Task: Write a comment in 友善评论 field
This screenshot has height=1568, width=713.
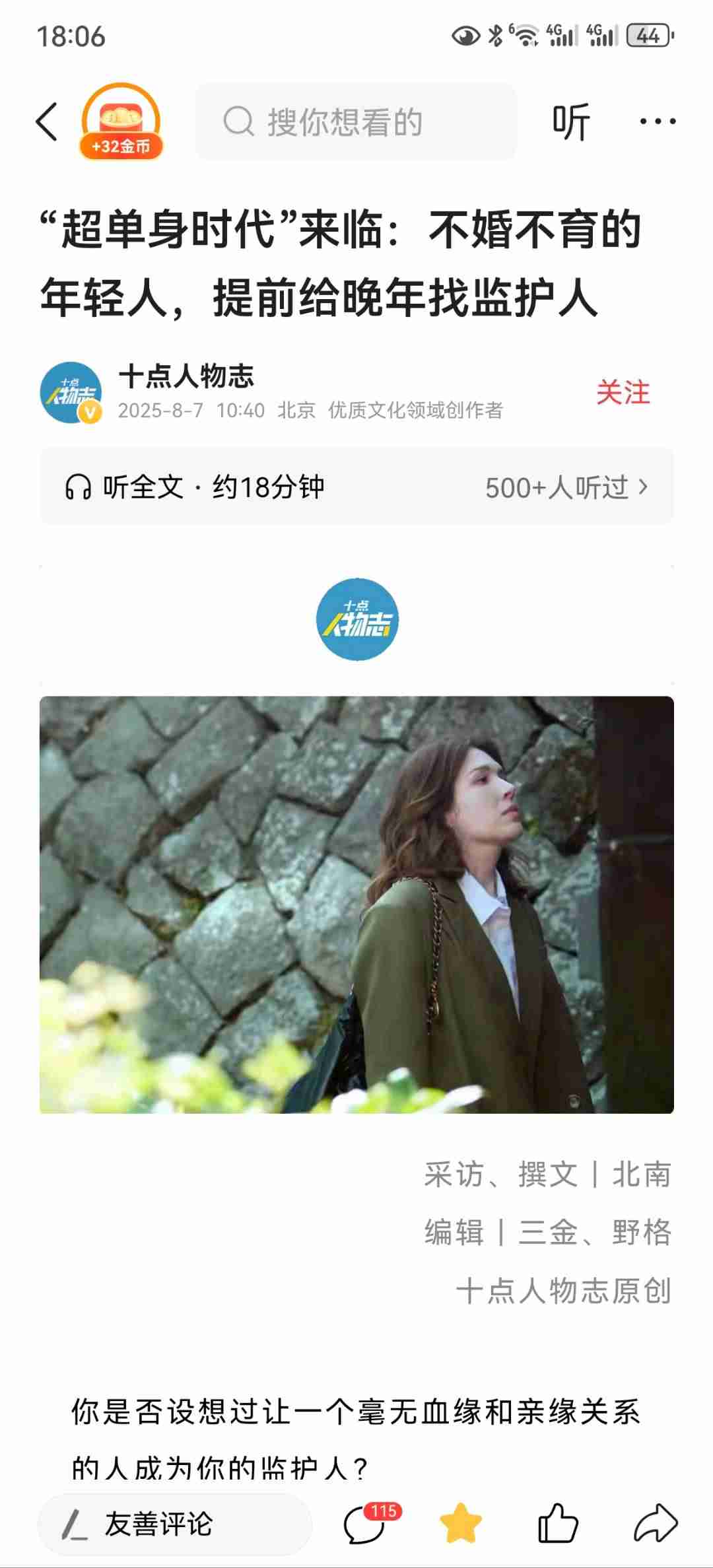Action: click(x=174, y=1524)
